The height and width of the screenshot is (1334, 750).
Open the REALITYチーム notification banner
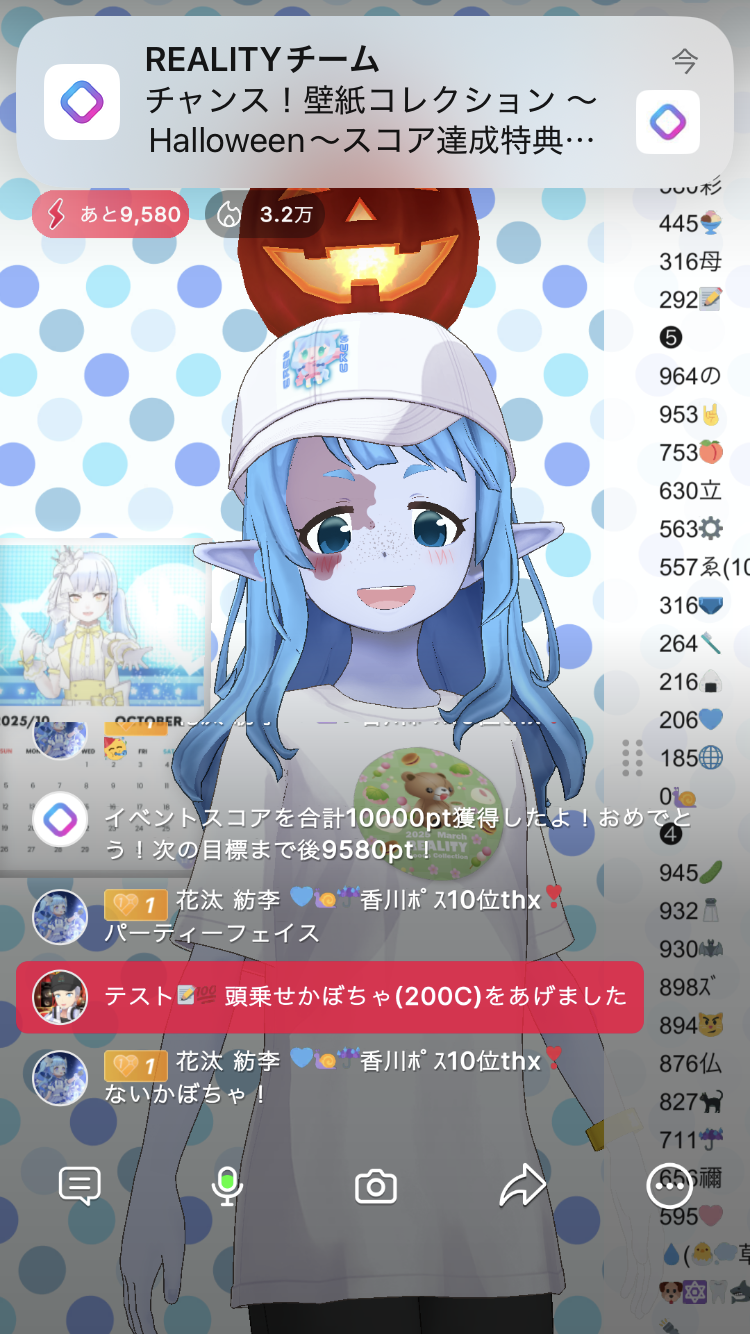(x=374, y=102)
